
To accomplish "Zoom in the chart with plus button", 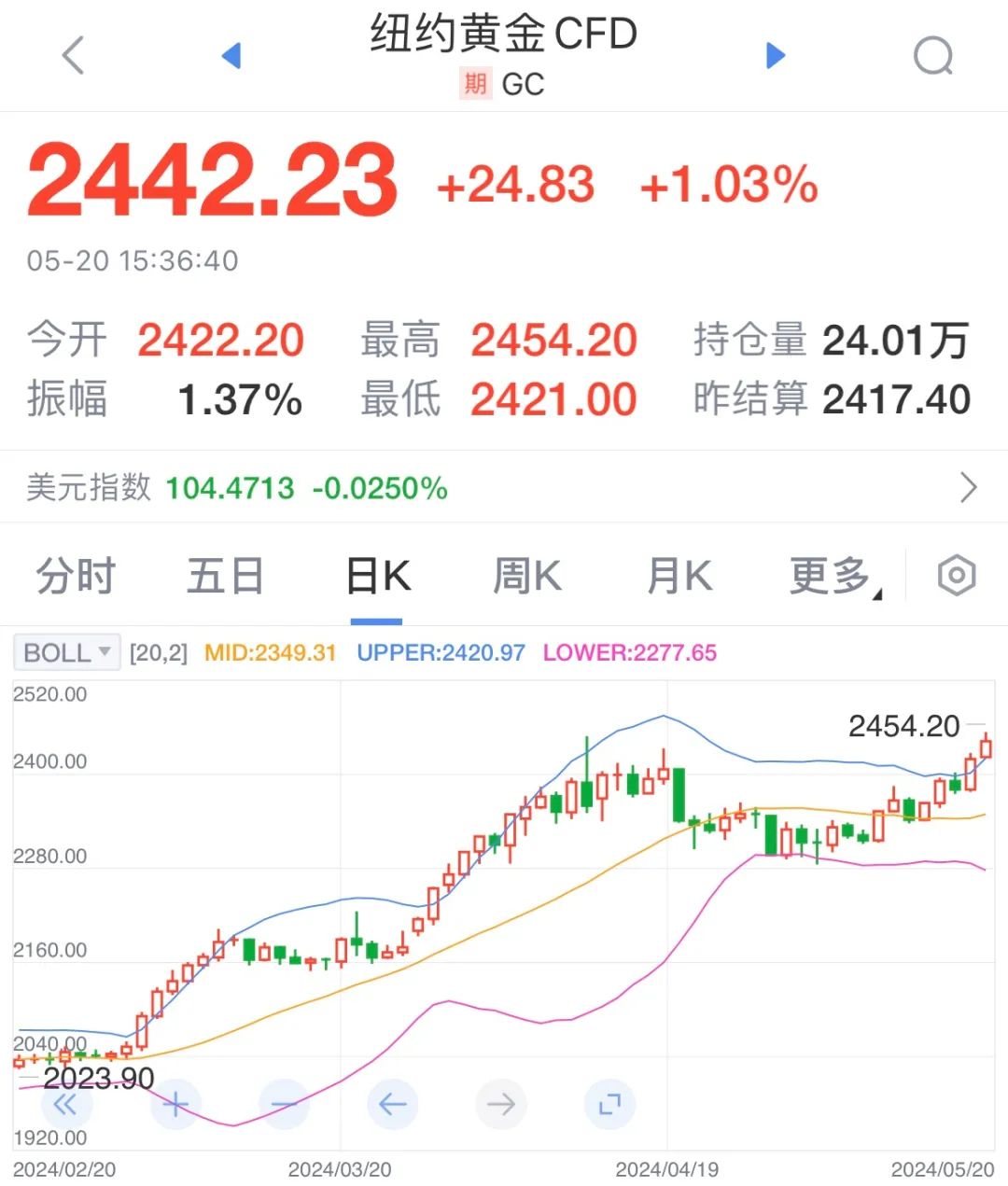I will click(175, 1106).
